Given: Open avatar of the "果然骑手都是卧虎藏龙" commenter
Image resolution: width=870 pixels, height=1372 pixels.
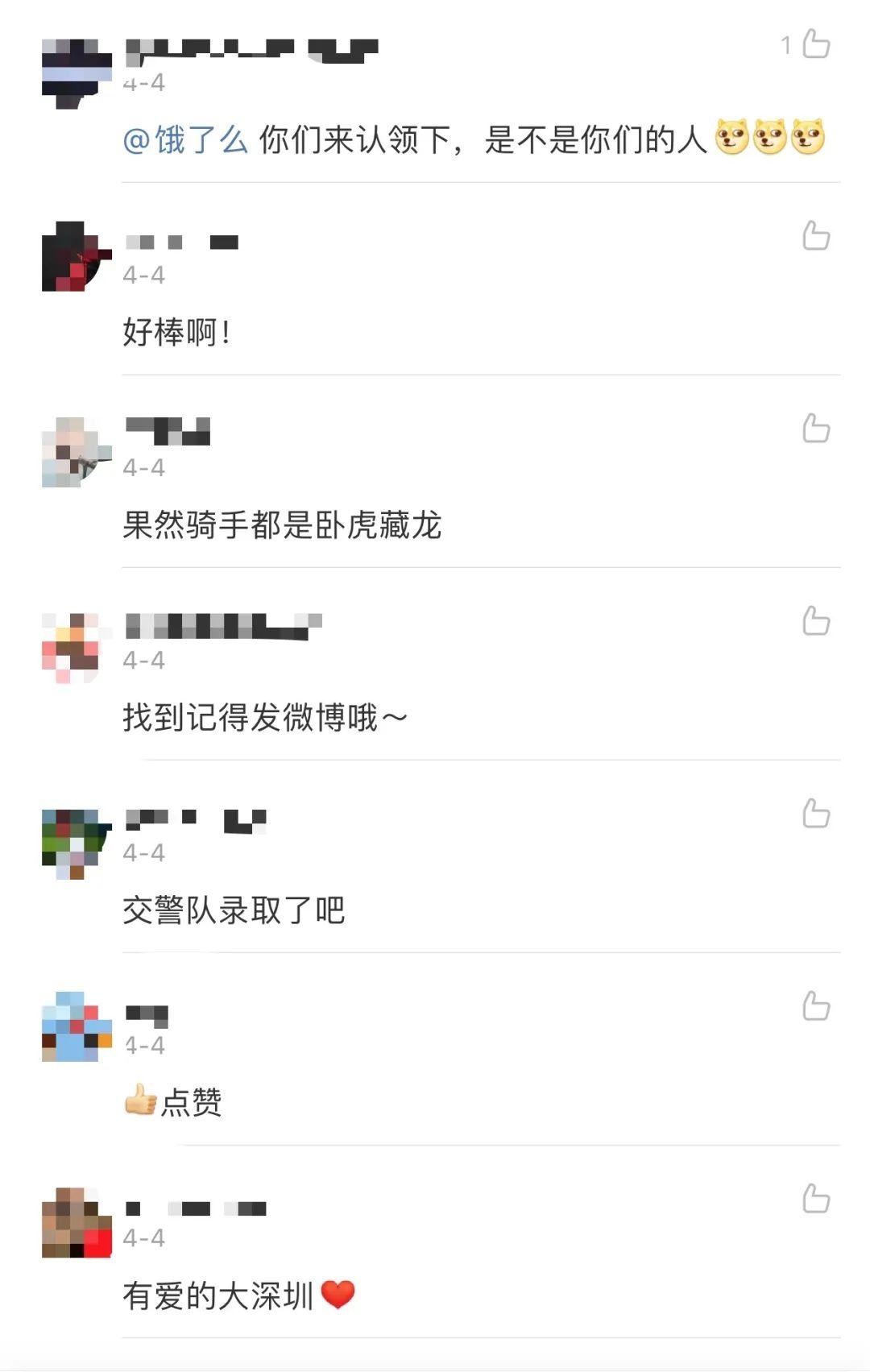Looking at the screenshot, I should [x=77, y=452].
